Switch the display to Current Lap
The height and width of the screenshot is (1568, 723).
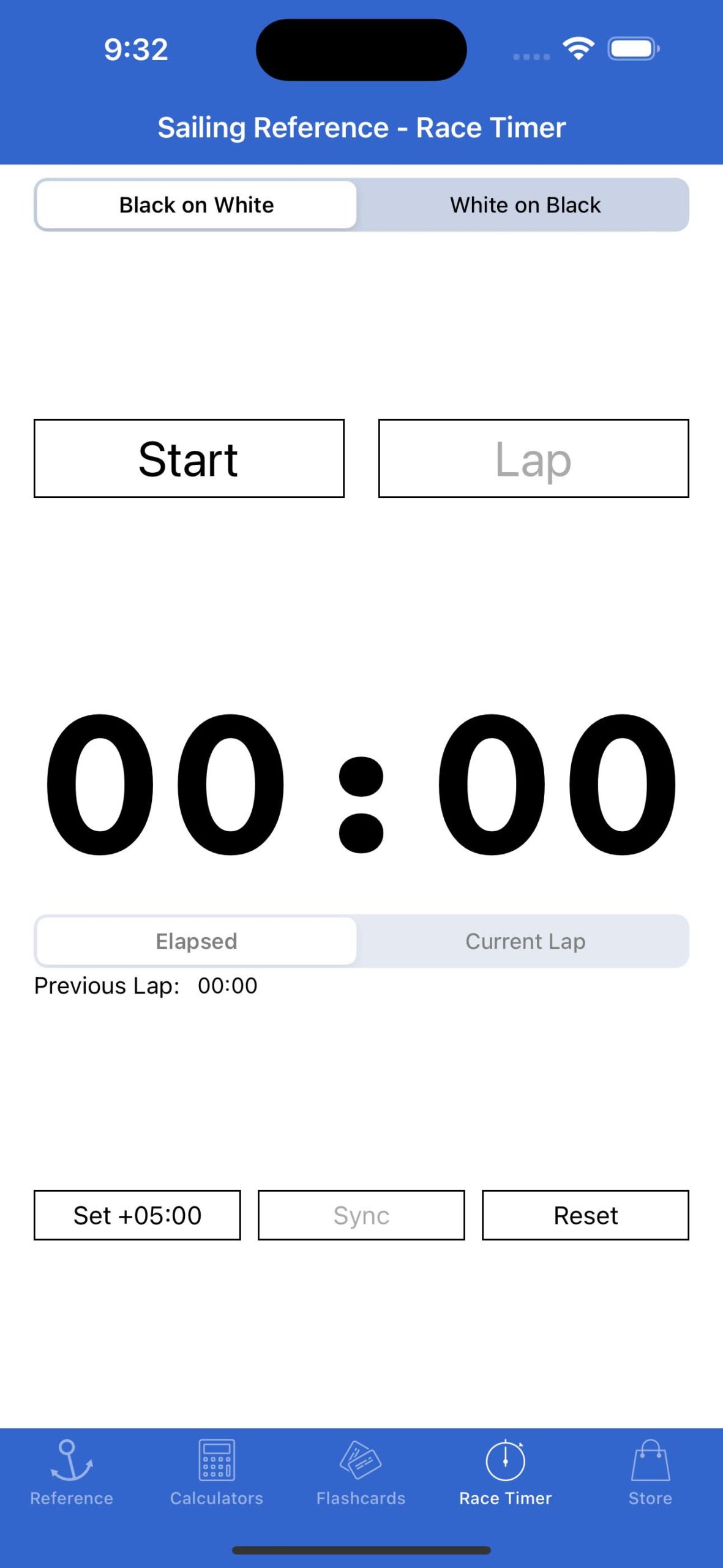click(525, 941)
